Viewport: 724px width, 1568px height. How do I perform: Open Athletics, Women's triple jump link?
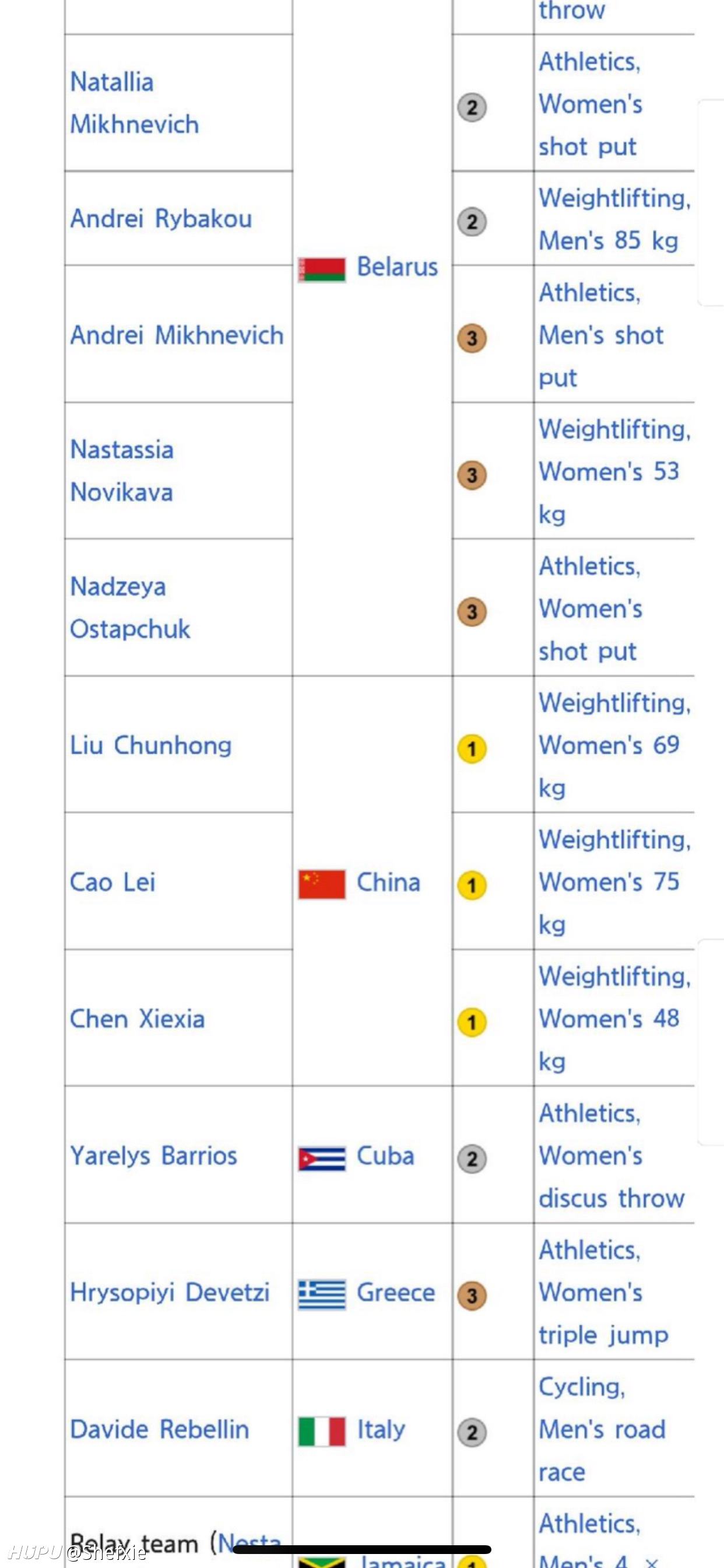click(603, 1292)
